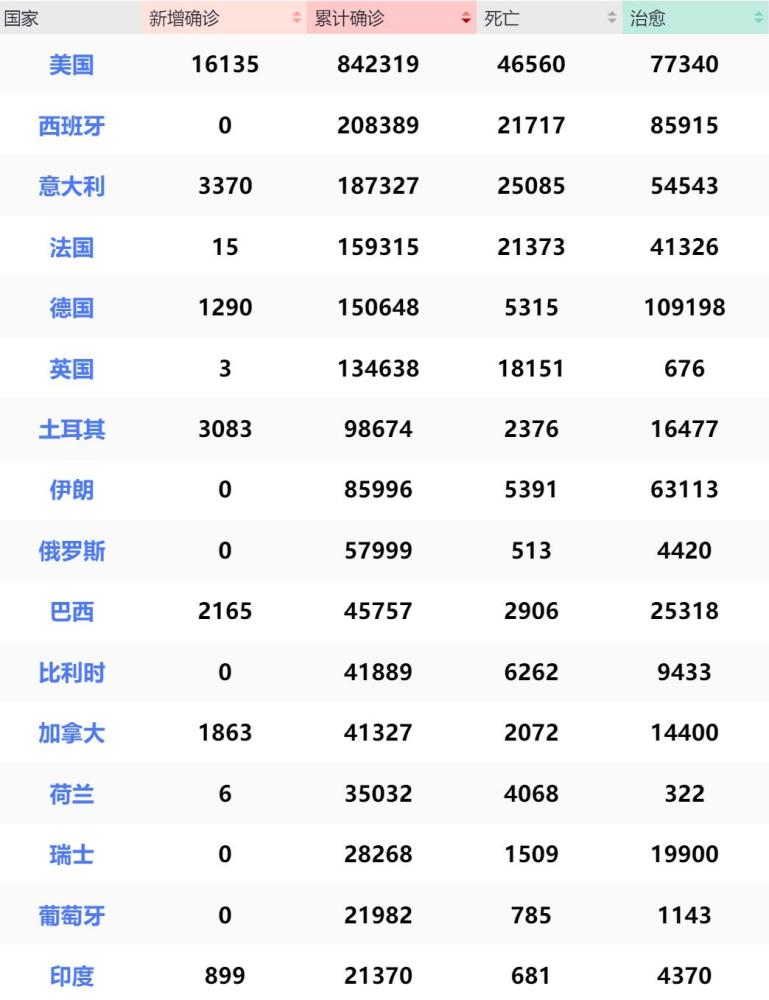
Task: Select the 意大利 link
Action: pos(71,186)
